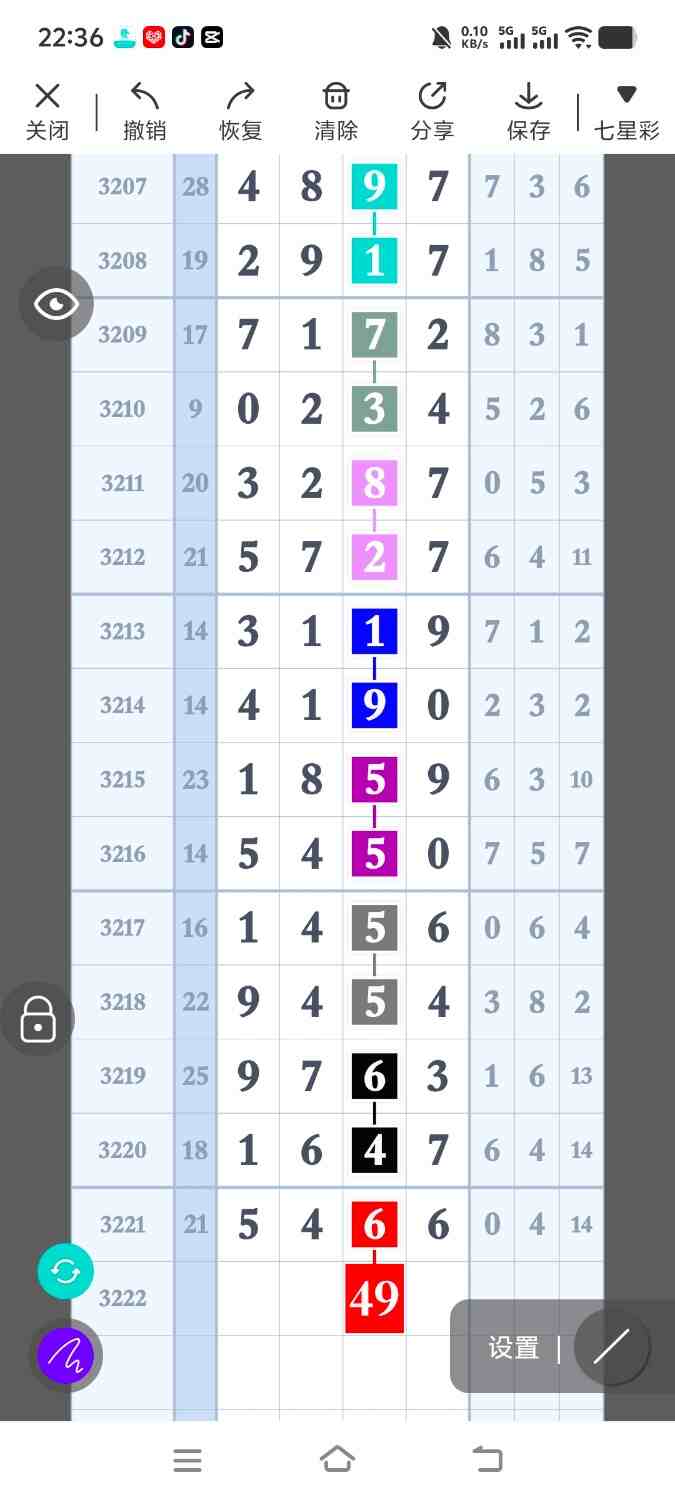
Task: Open 设置 settings panel
Action: pyautogui.click(x=514, y=1348)
